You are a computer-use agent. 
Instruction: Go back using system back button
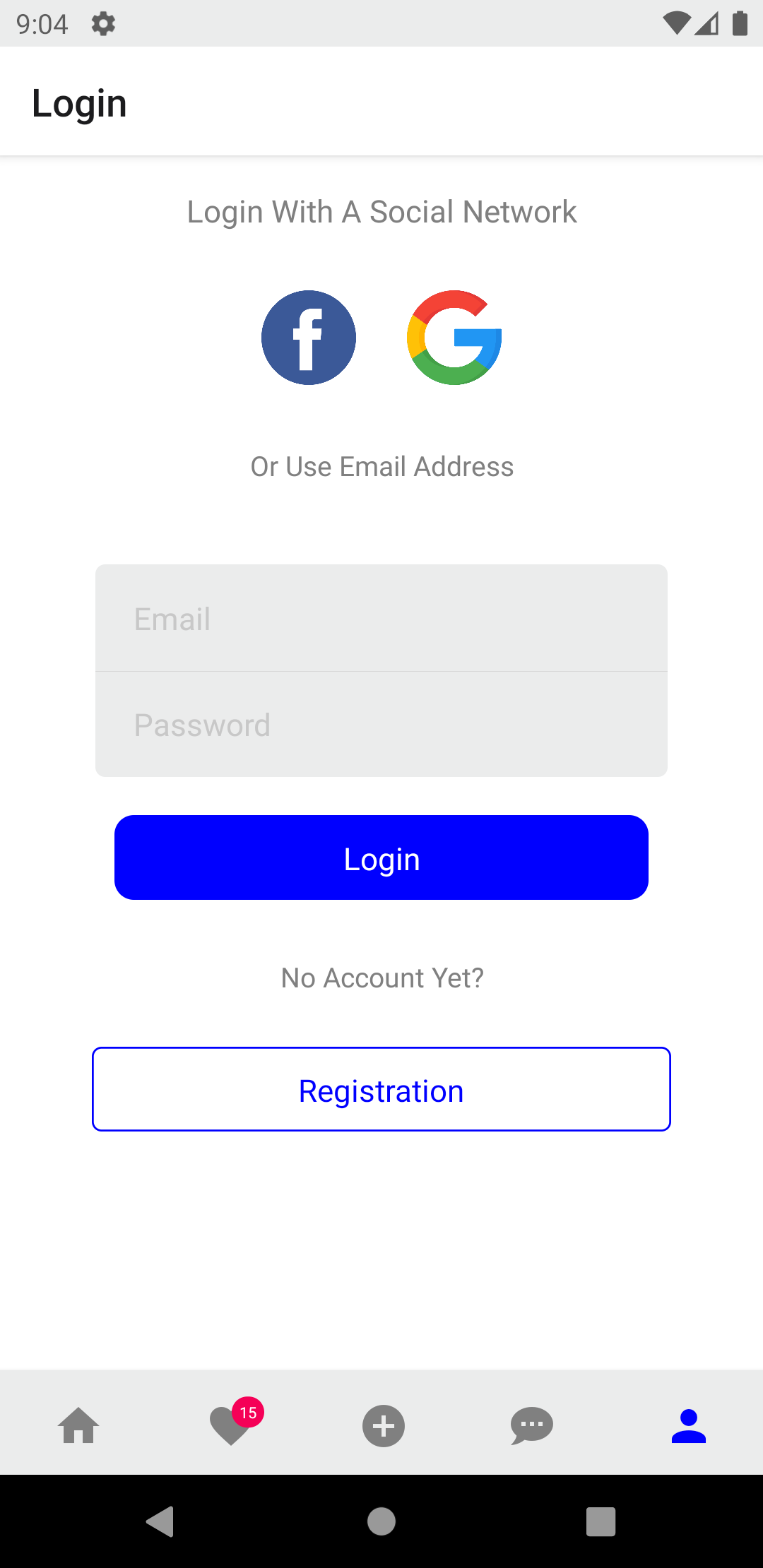click(x=160, y=1521)
